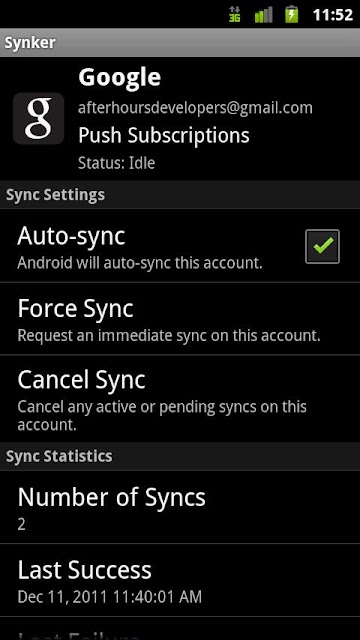Viewport: 360px width, 640px height.
Task: Request an immediate Force Sync
Action: [180, 318]
